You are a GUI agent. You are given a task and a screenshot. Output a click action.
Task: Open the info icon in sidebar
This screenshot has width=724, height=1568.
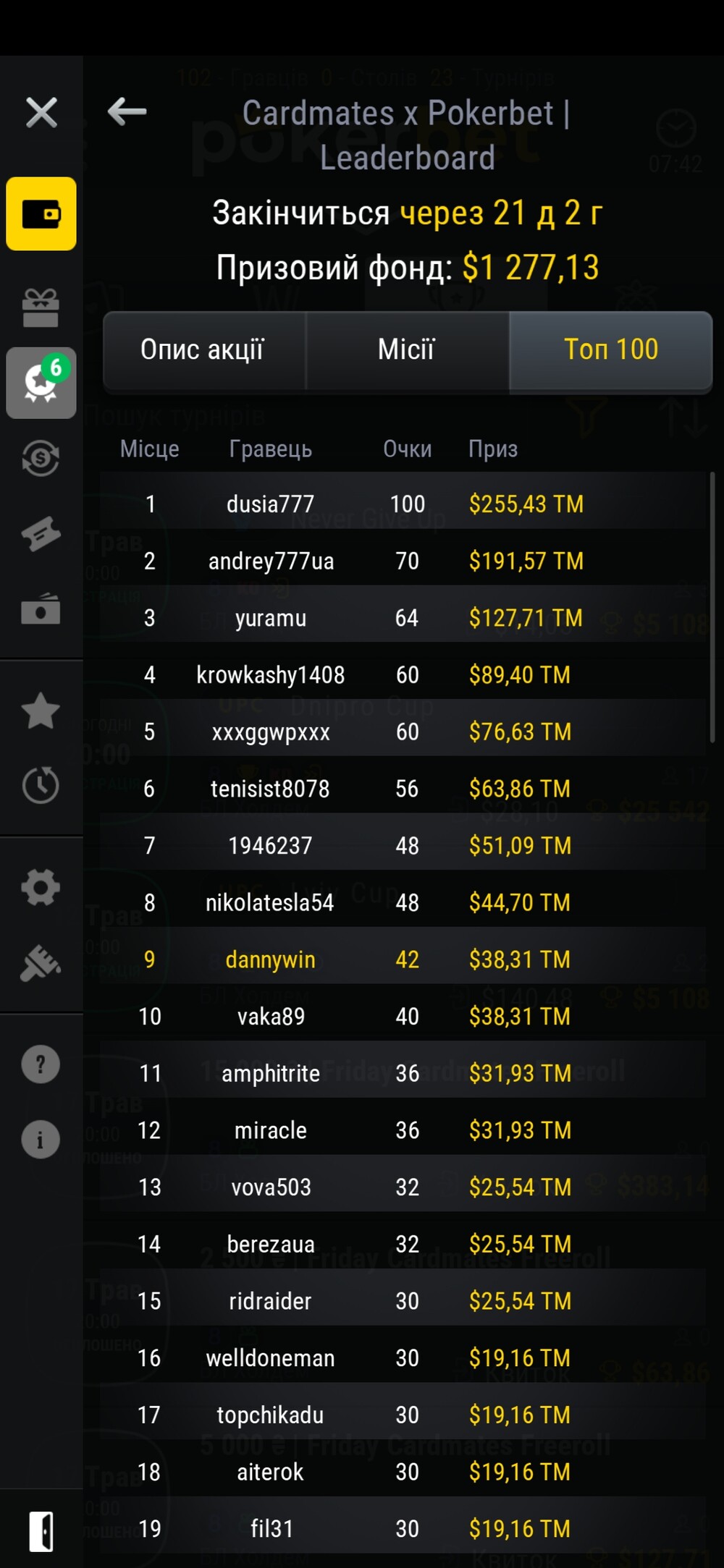41,1140
